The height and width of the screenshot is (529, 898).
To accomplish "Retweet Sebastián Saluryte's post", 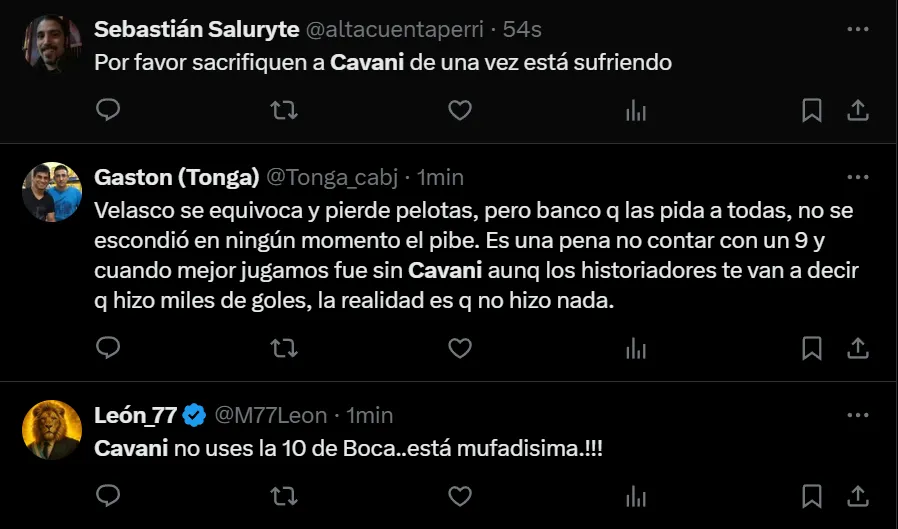I will coord(284,110).
